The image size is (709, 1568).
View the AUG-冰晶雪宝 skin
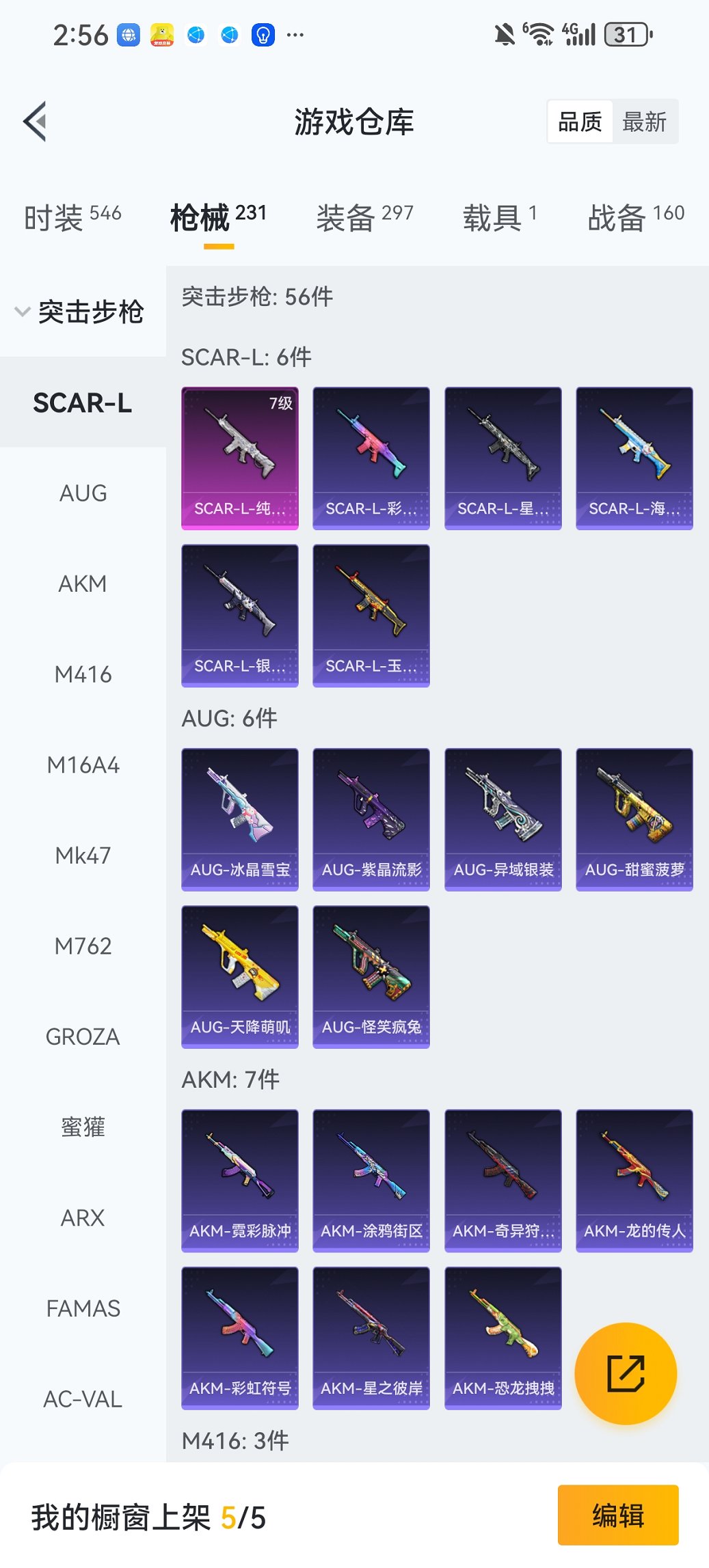coord(240,819)
